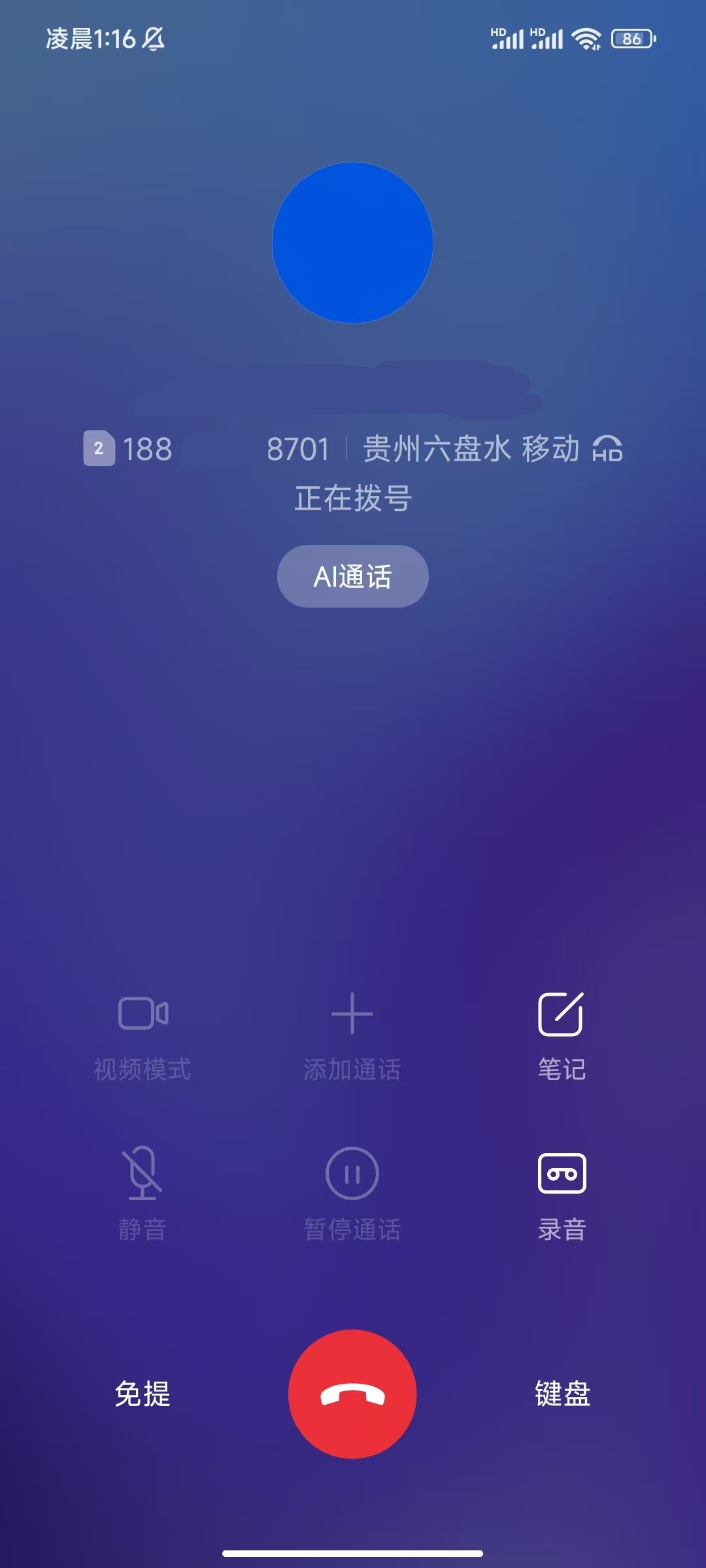Tap the caller's blue avatar circle
Screen dimensions: 706x1568
[x=352, y=242]
